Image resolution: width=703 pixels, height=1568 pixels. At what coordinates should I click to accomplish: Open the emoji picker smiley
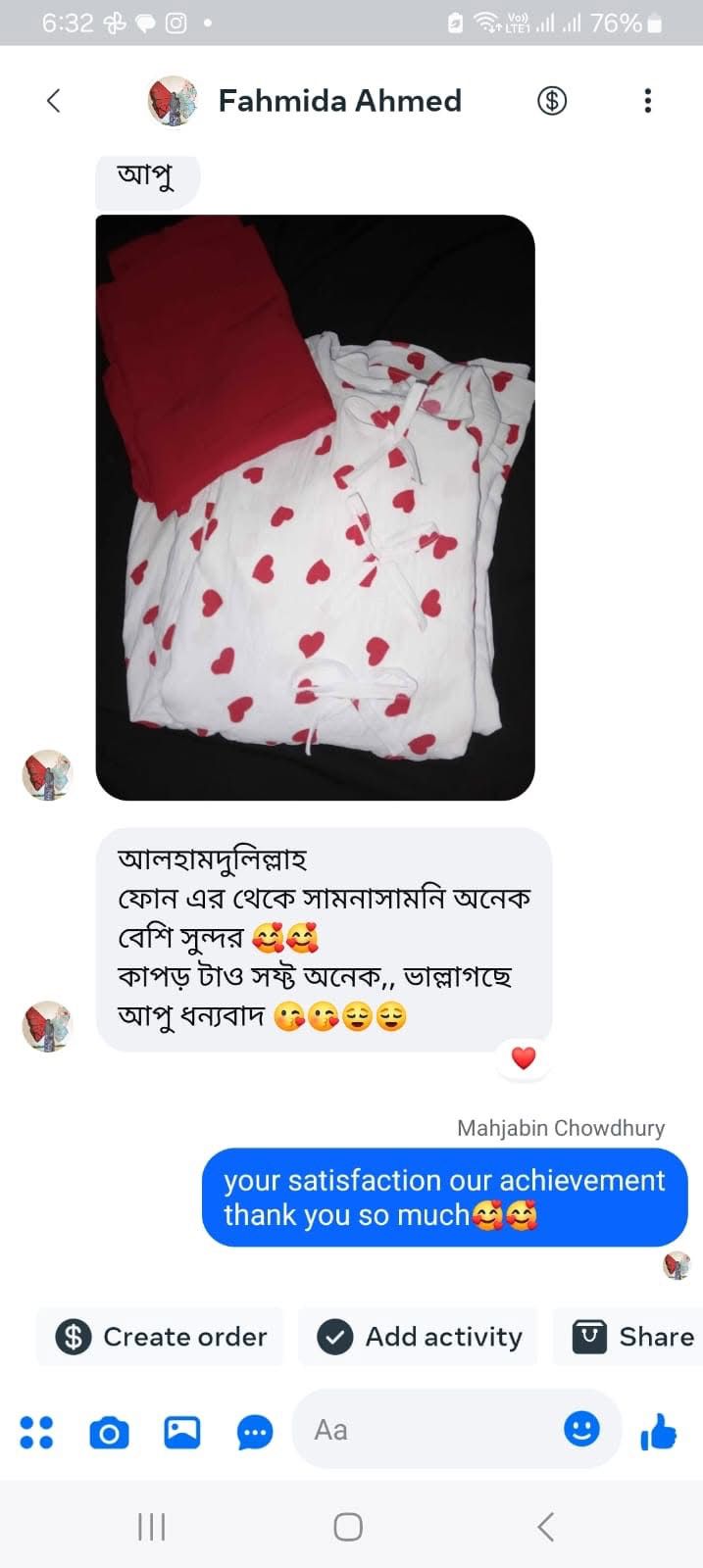[x=581, y=1429]
